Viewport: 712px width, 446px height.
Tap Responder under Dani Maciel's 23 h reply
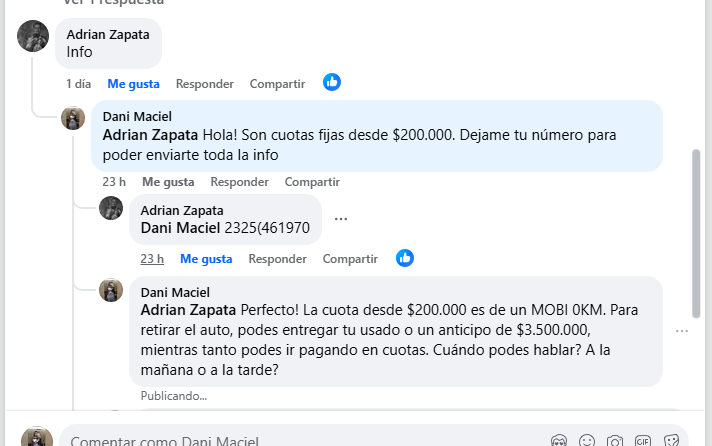pyautogui.click(x=239, y=182)
